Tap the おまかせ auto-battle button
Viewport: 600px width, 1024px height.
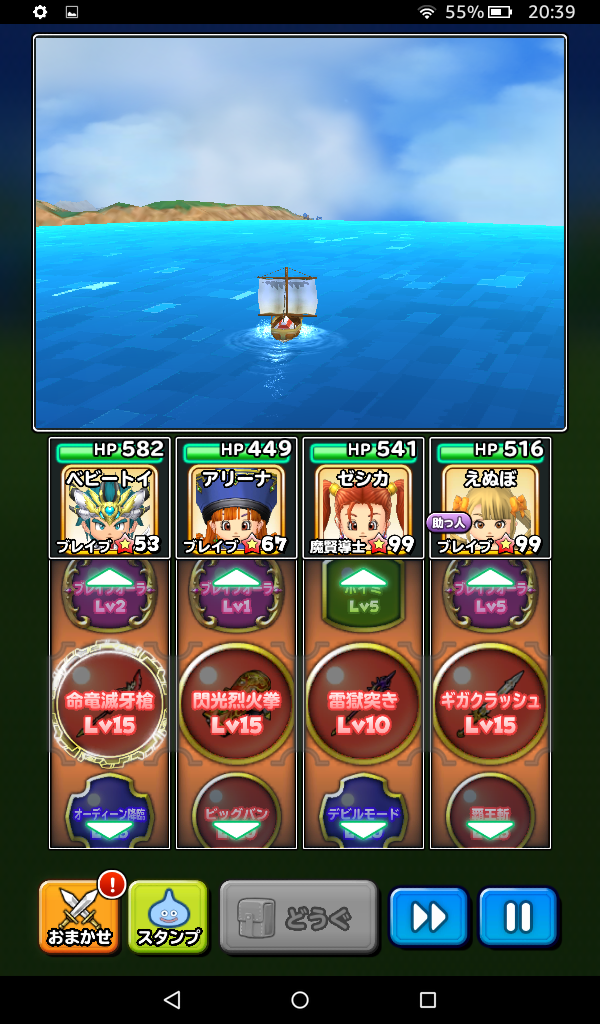pos(79,916)
